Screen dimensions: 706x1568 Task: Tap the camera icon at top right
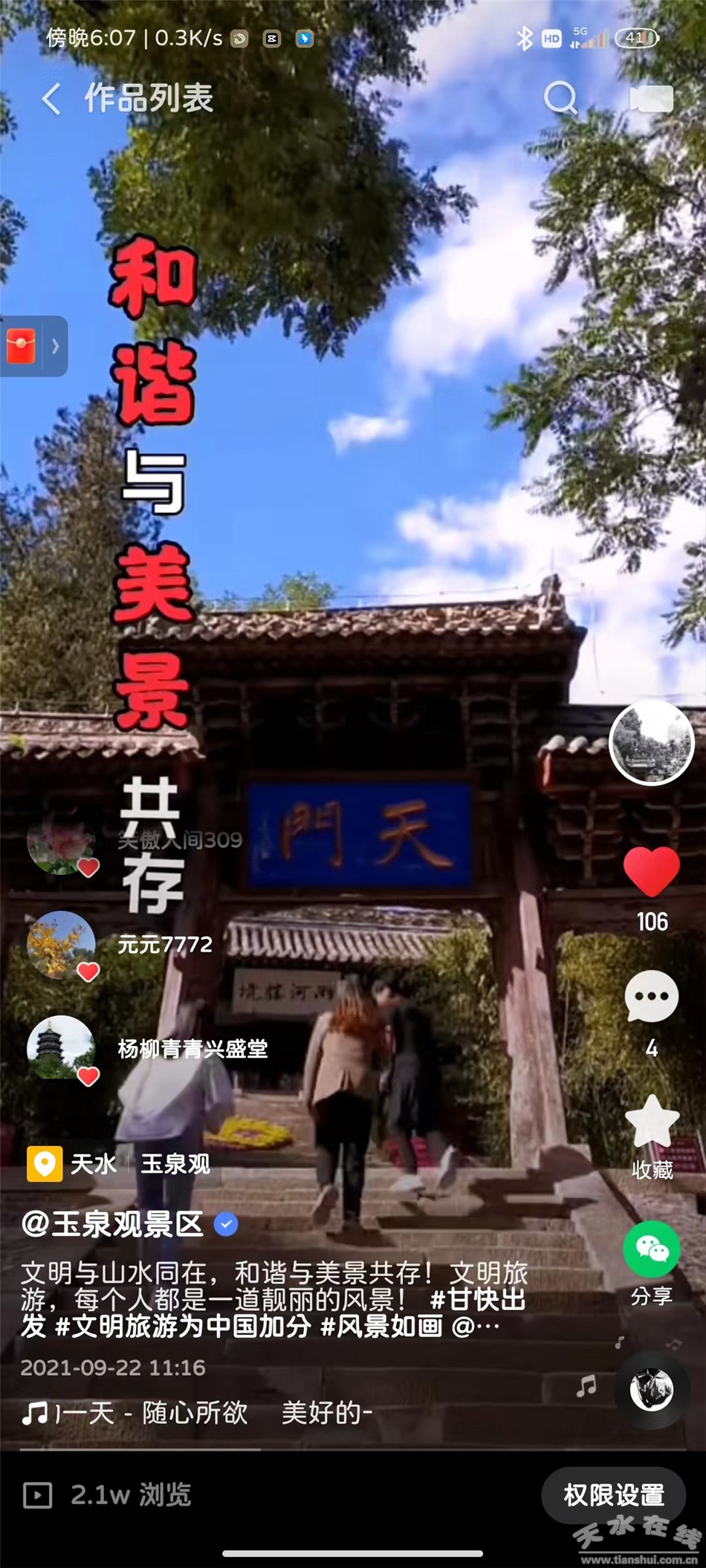pyautogui.click(x=651, y=98)
